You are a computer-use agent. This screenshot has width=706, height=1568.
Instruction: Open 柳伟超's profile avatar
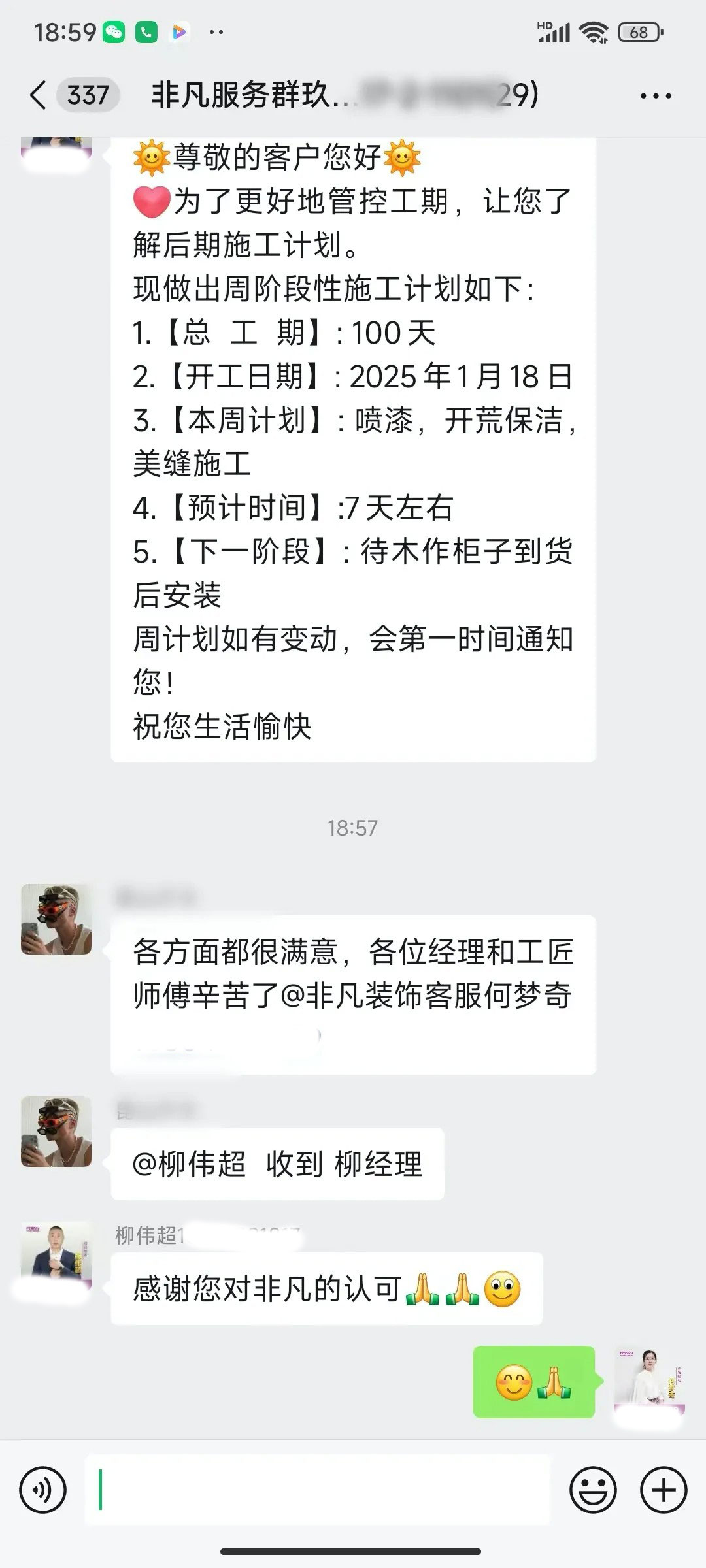[x=56, y=1256]
